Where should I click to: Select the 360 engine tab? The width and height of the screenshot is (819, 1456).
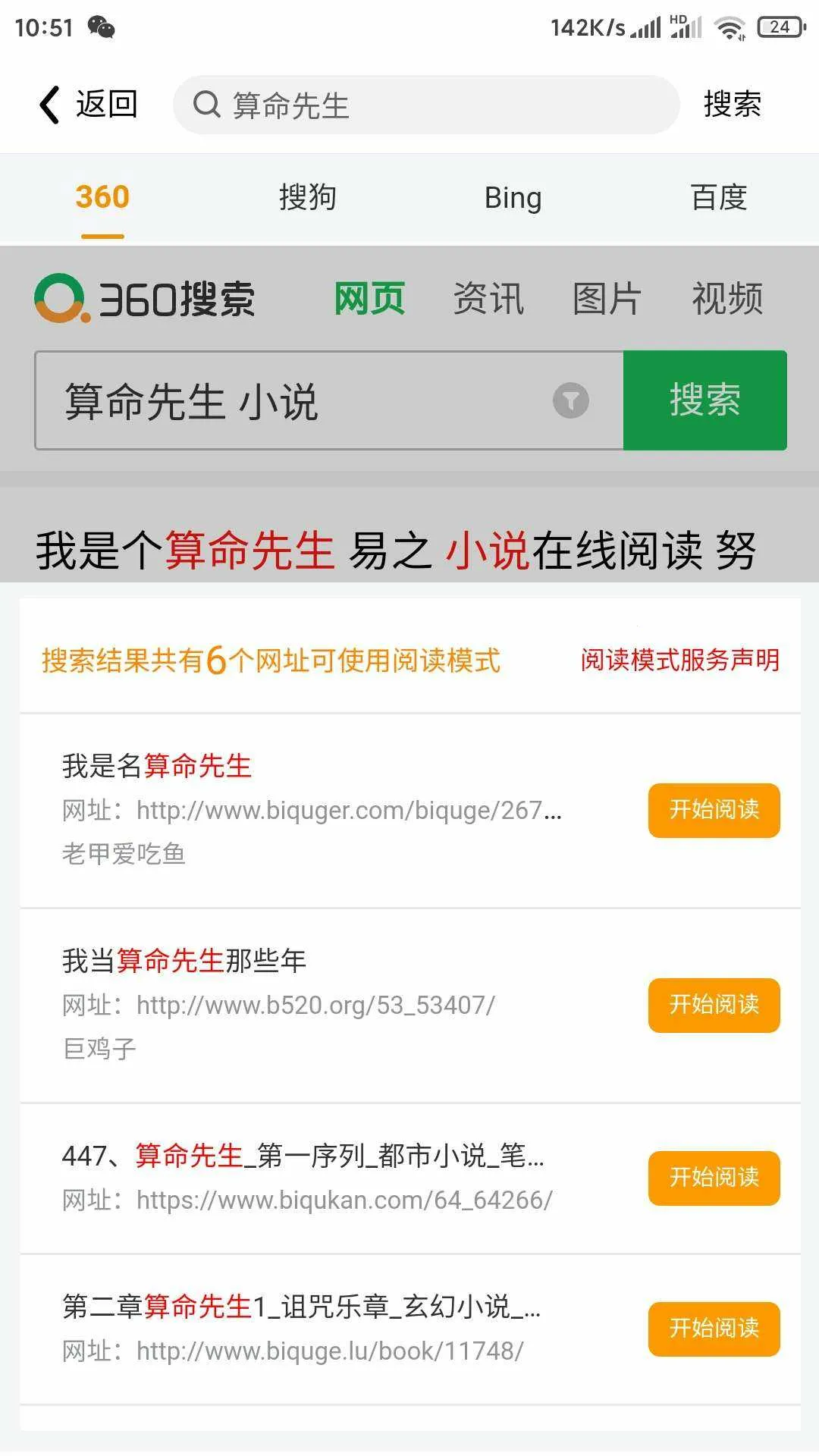coord(102,198)
